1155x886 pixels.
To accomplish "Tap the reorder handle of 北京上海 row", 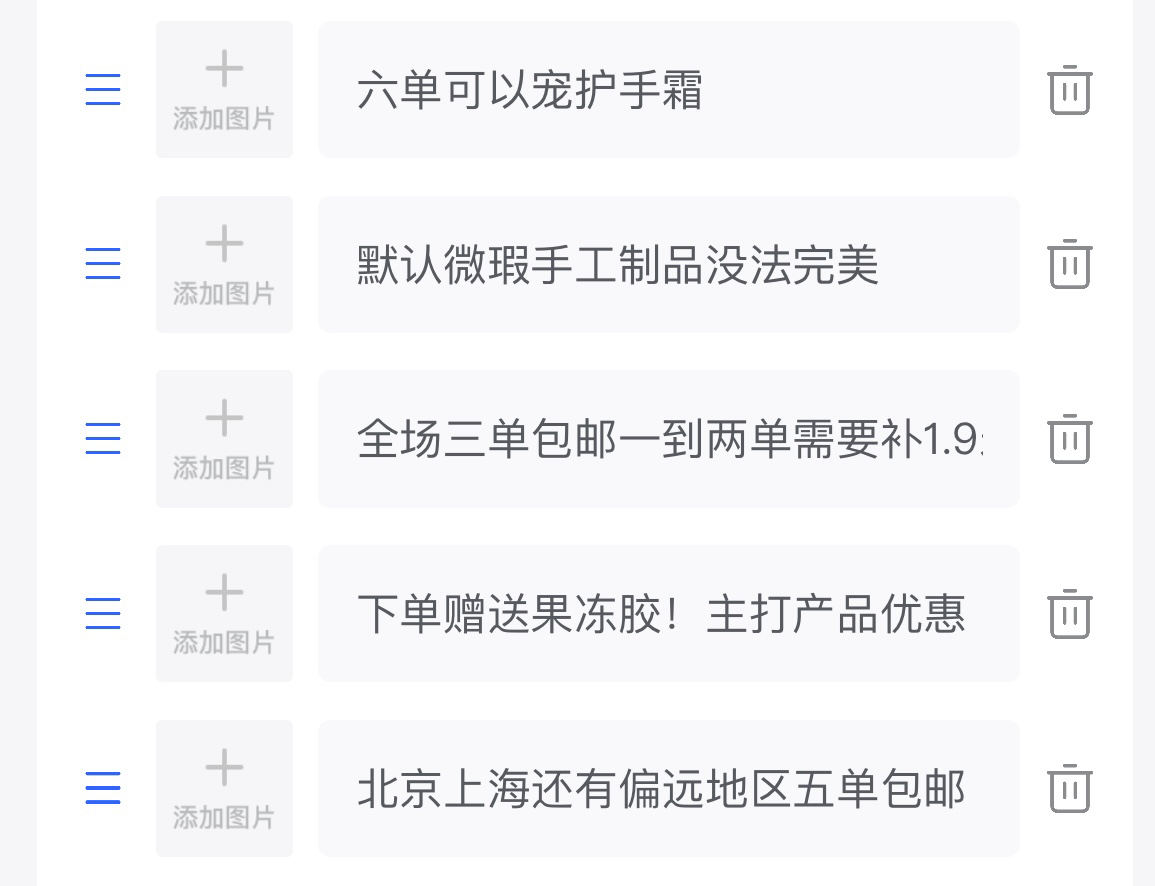I will pyautogui.click(x=103, y=788).
